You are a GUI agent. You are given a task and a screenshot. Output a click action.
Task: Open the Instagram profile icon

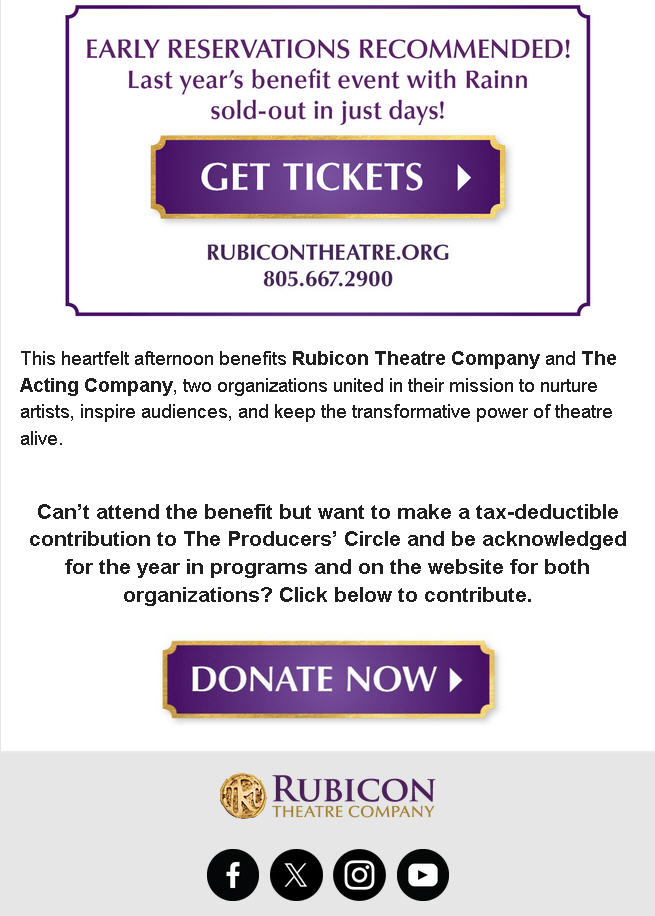(359, 875)
